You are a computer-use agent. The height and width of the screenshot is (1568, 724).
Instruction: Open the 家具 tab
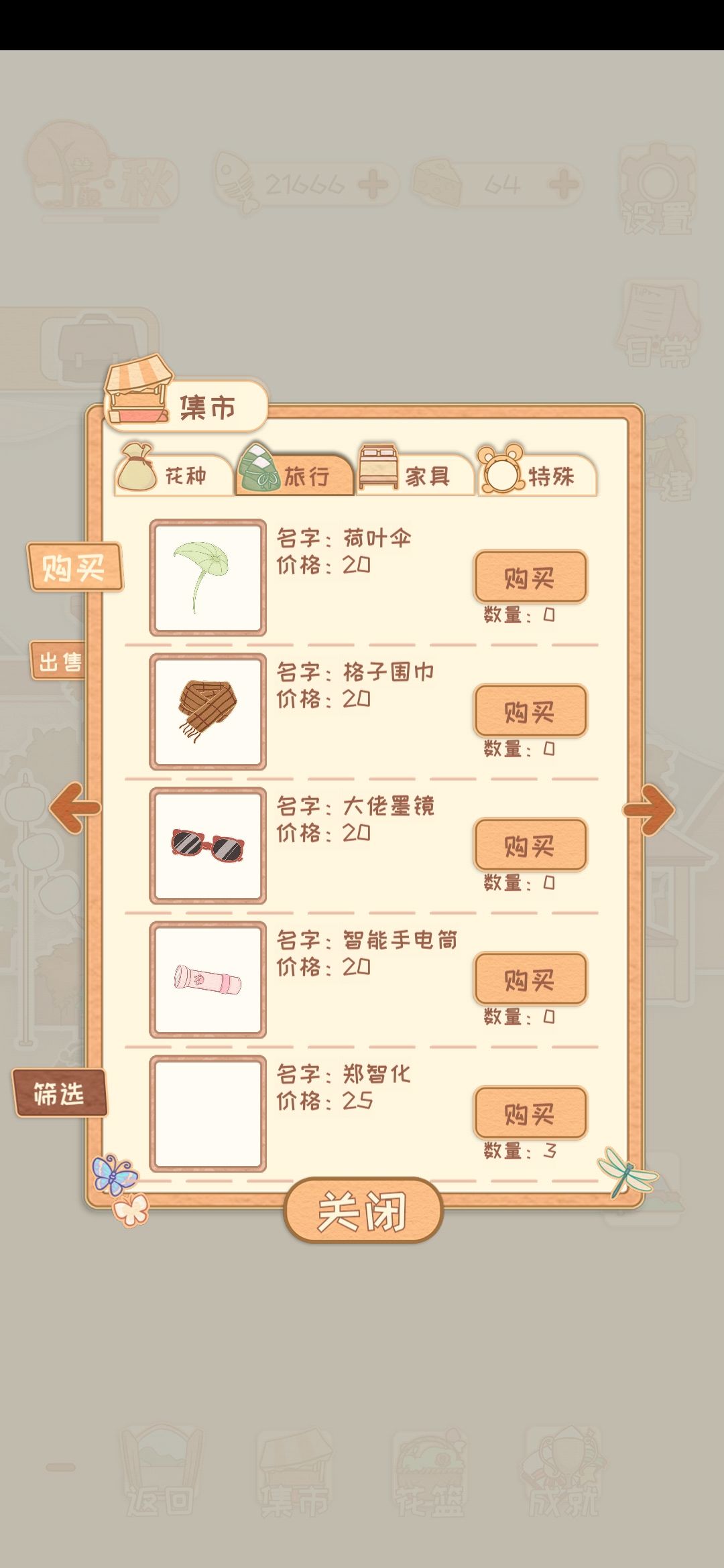[x=416, y=471]
